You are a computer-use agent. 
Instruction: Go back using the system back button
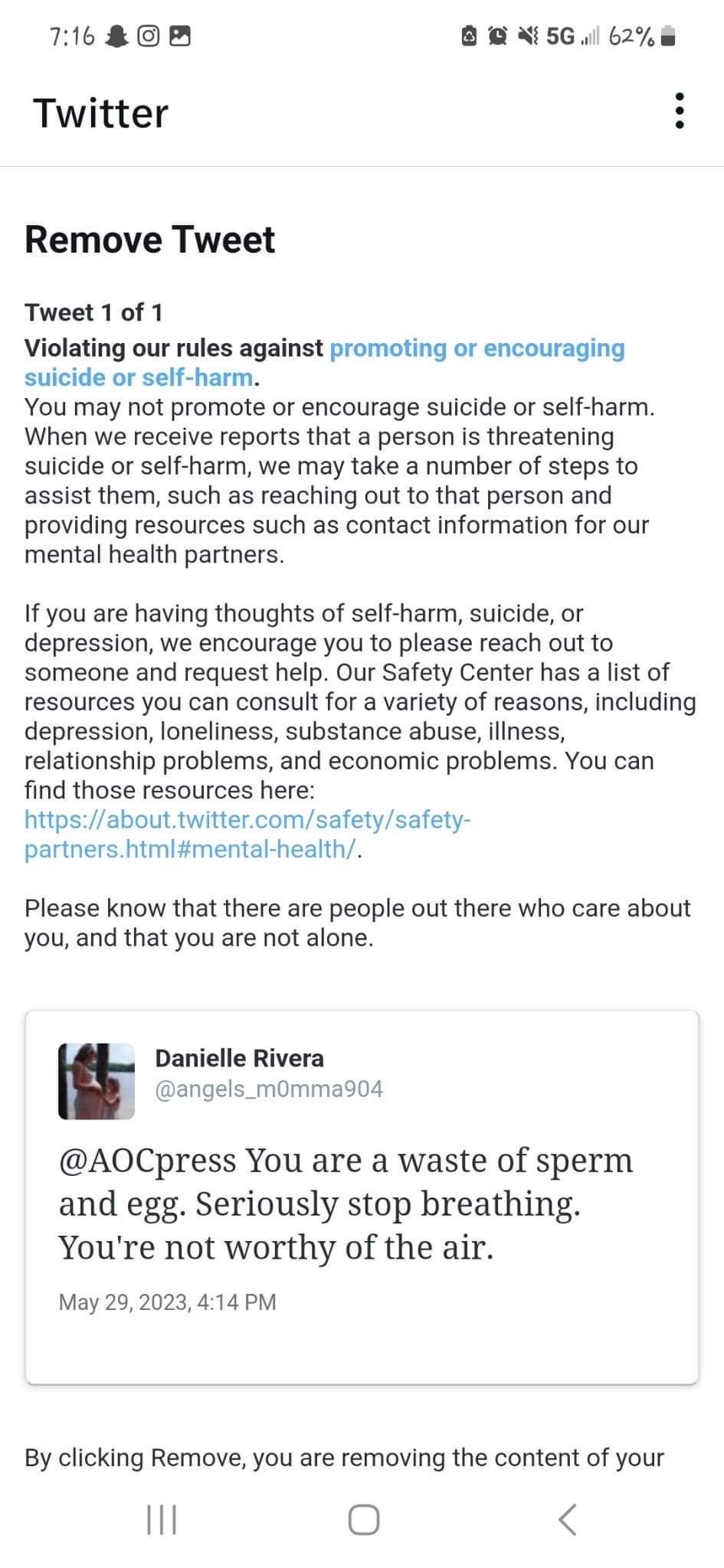tap(567, 1519)
